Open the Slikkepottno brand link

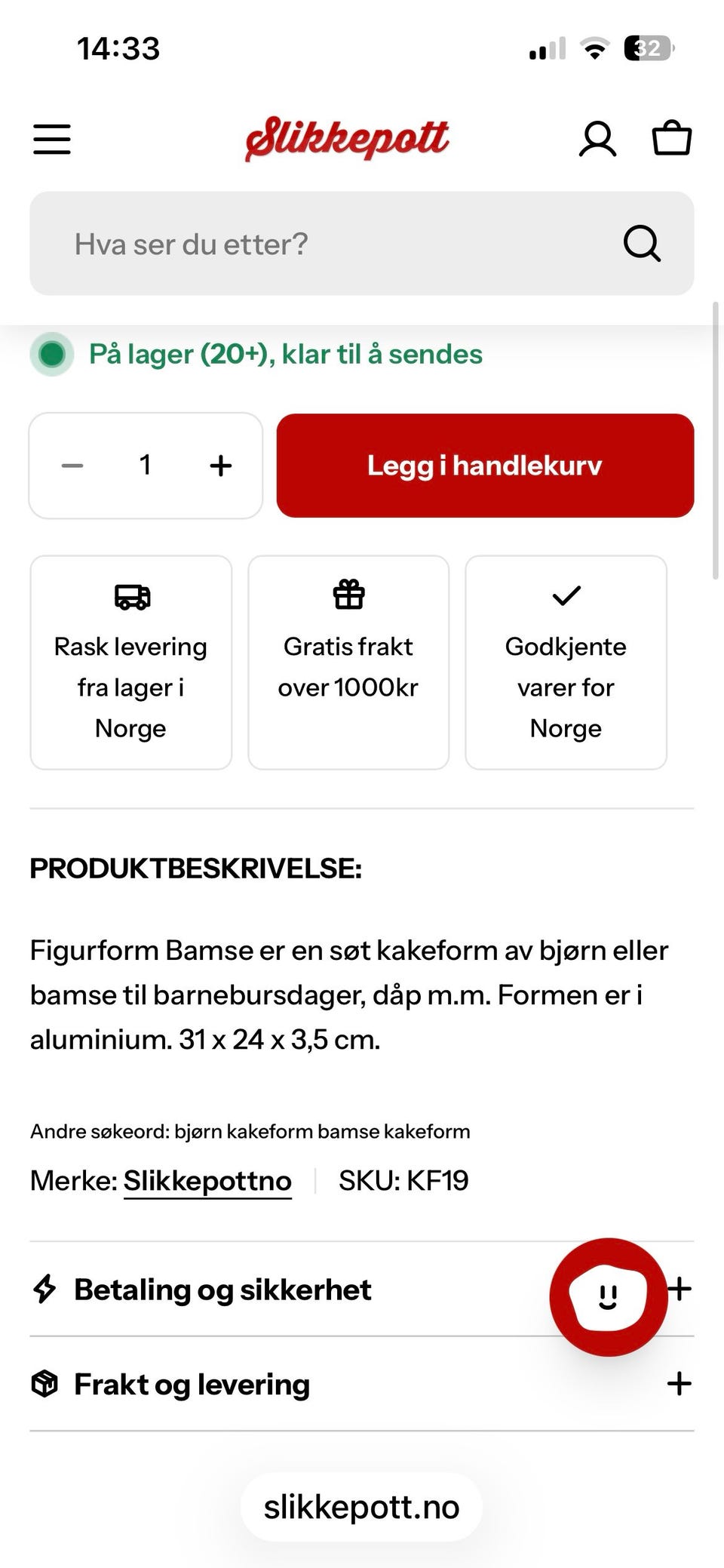(207, 1179)
